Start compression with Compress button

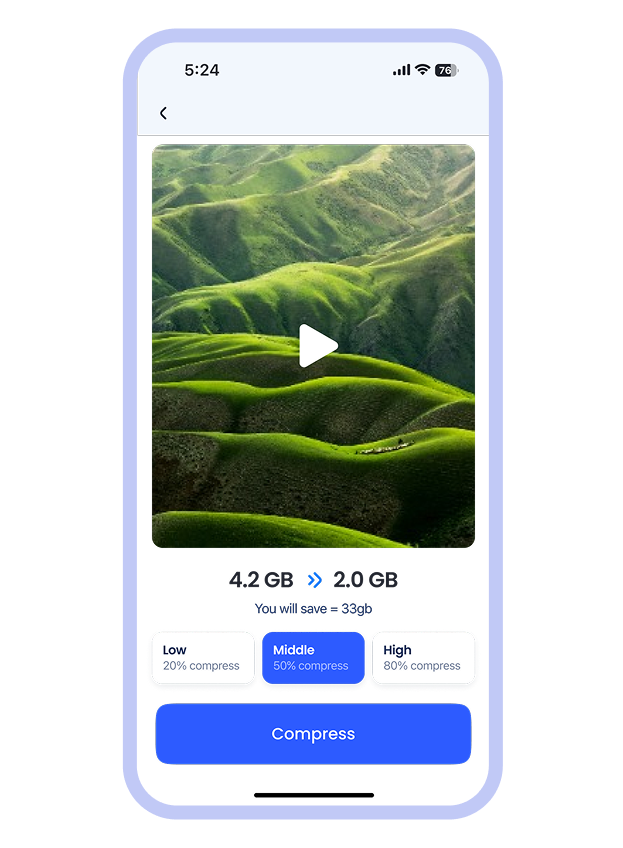pyautogui.click(x=313, y=734)
